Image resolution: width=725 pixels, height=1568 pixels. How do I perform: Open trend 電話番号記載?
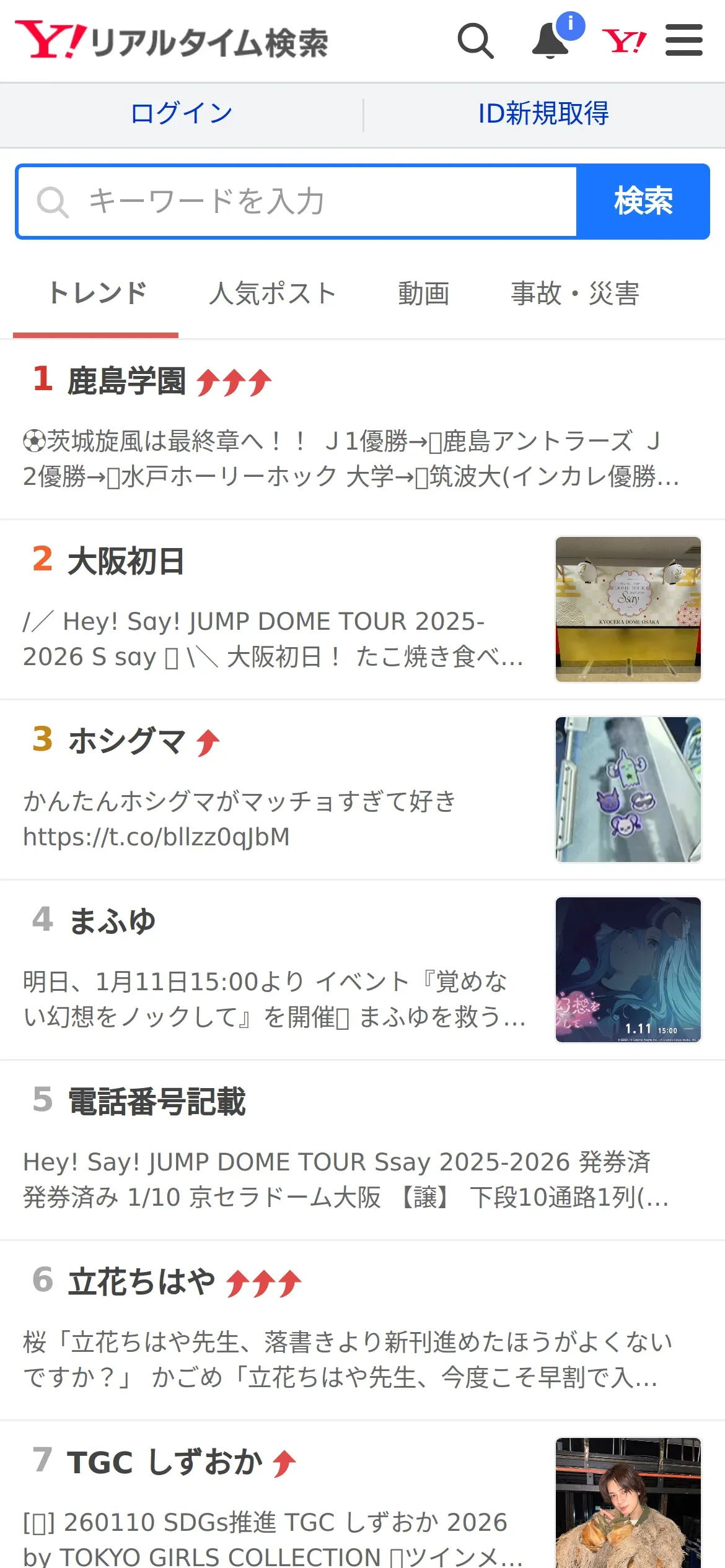[x=157, y=1102]
